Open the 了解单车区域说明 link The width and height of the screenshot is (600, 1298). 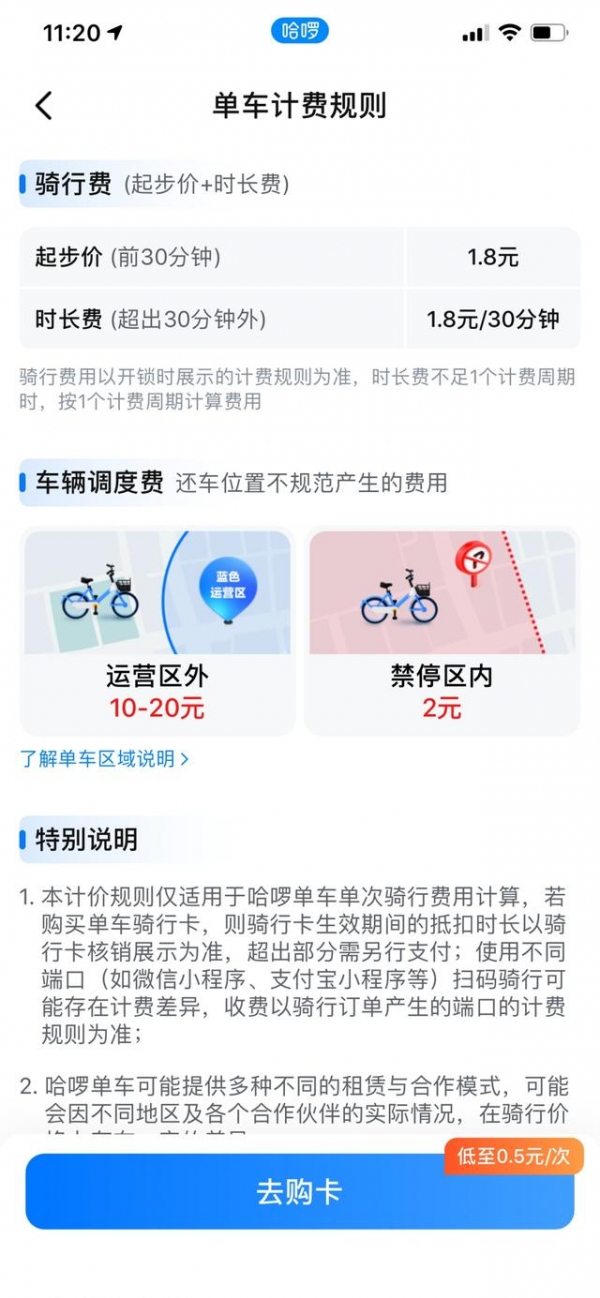(x=104, y=759)
